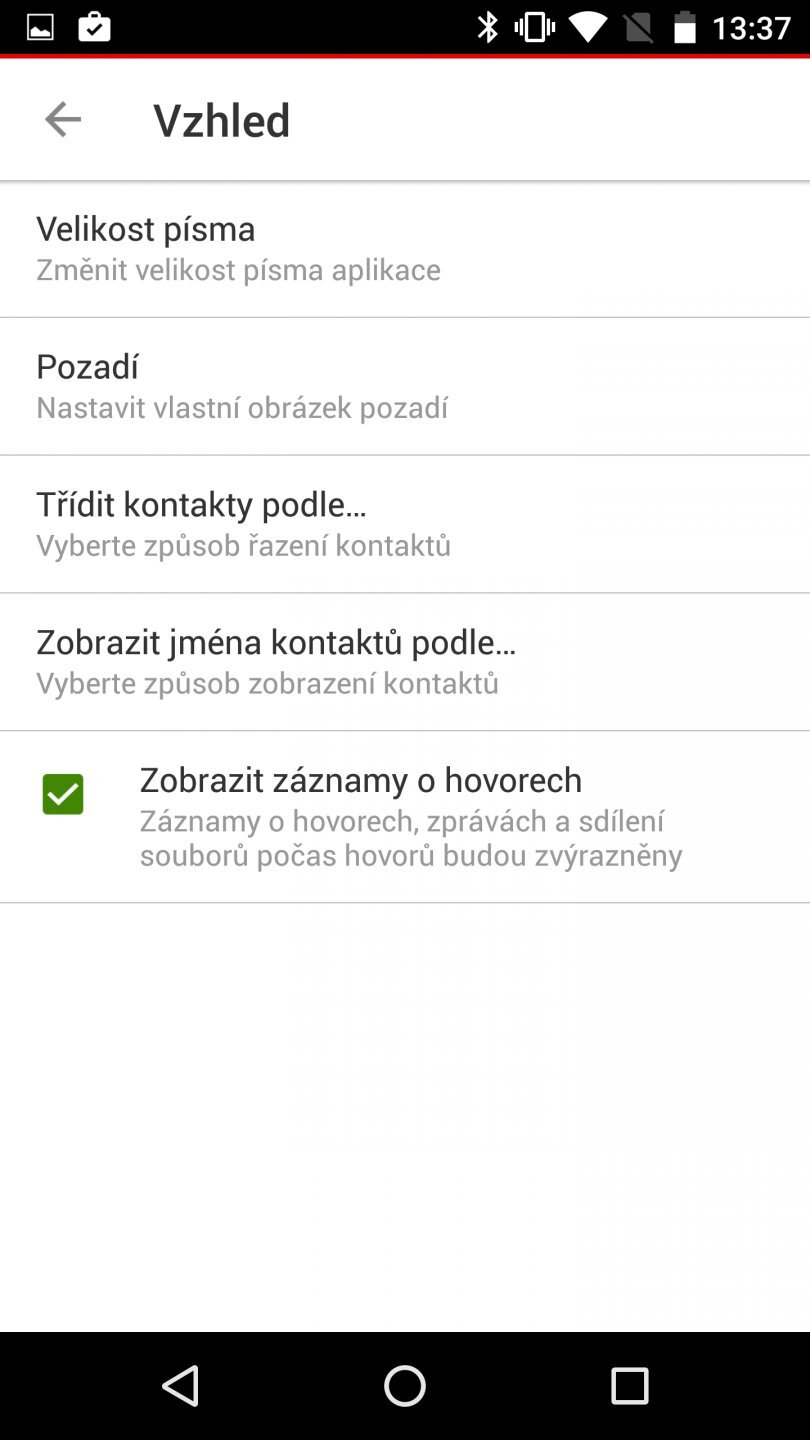This screenshot has width=810, height=1440.
Task: Tap the clipboard notification icon
Action: (95, 27)
